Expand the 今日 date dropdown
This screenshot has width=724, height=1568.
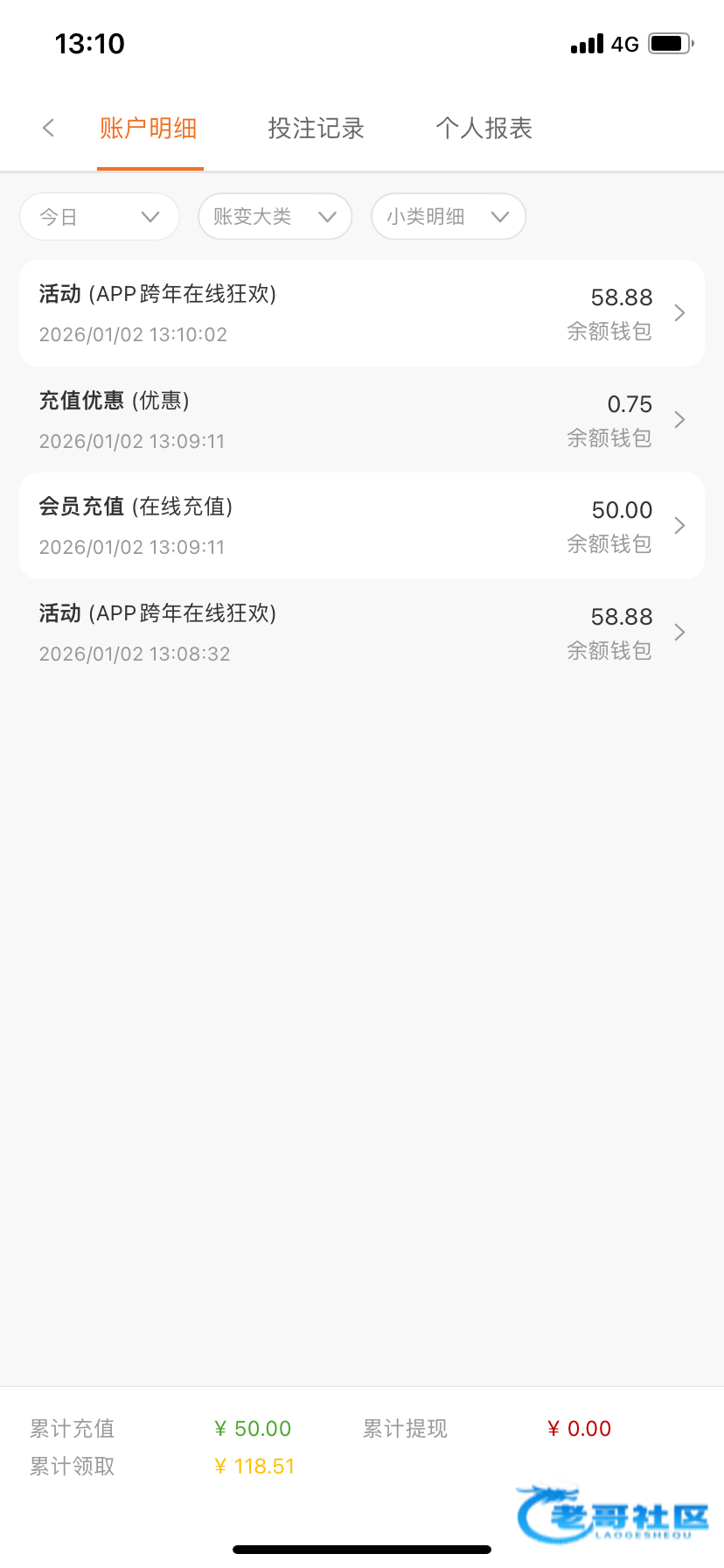(100, 217)
